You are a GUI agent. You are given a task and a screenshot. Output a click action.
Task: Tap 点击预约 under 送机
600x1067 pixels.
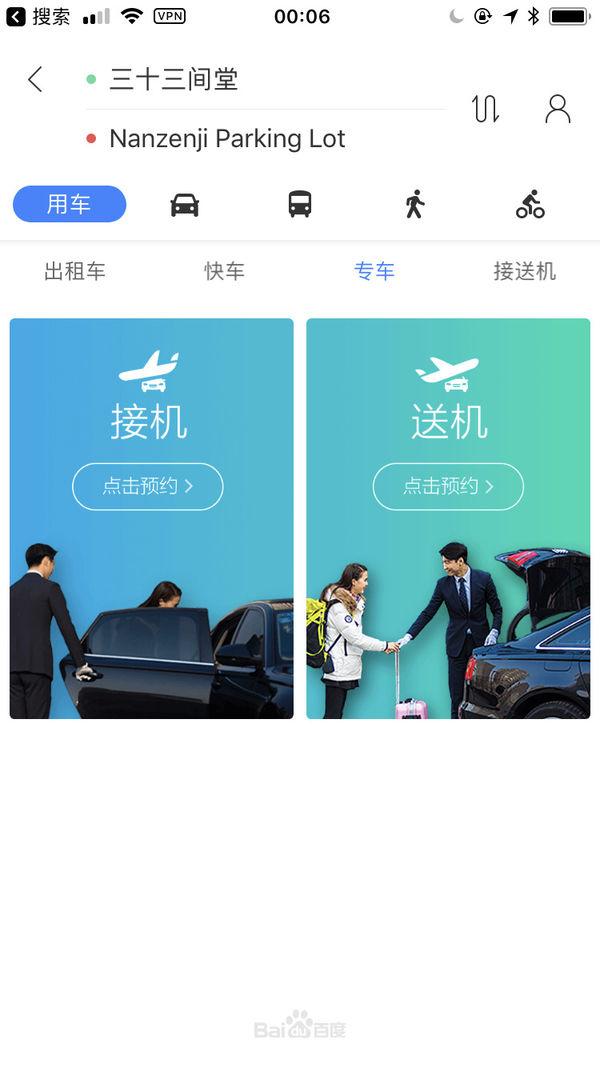point(448,487)
